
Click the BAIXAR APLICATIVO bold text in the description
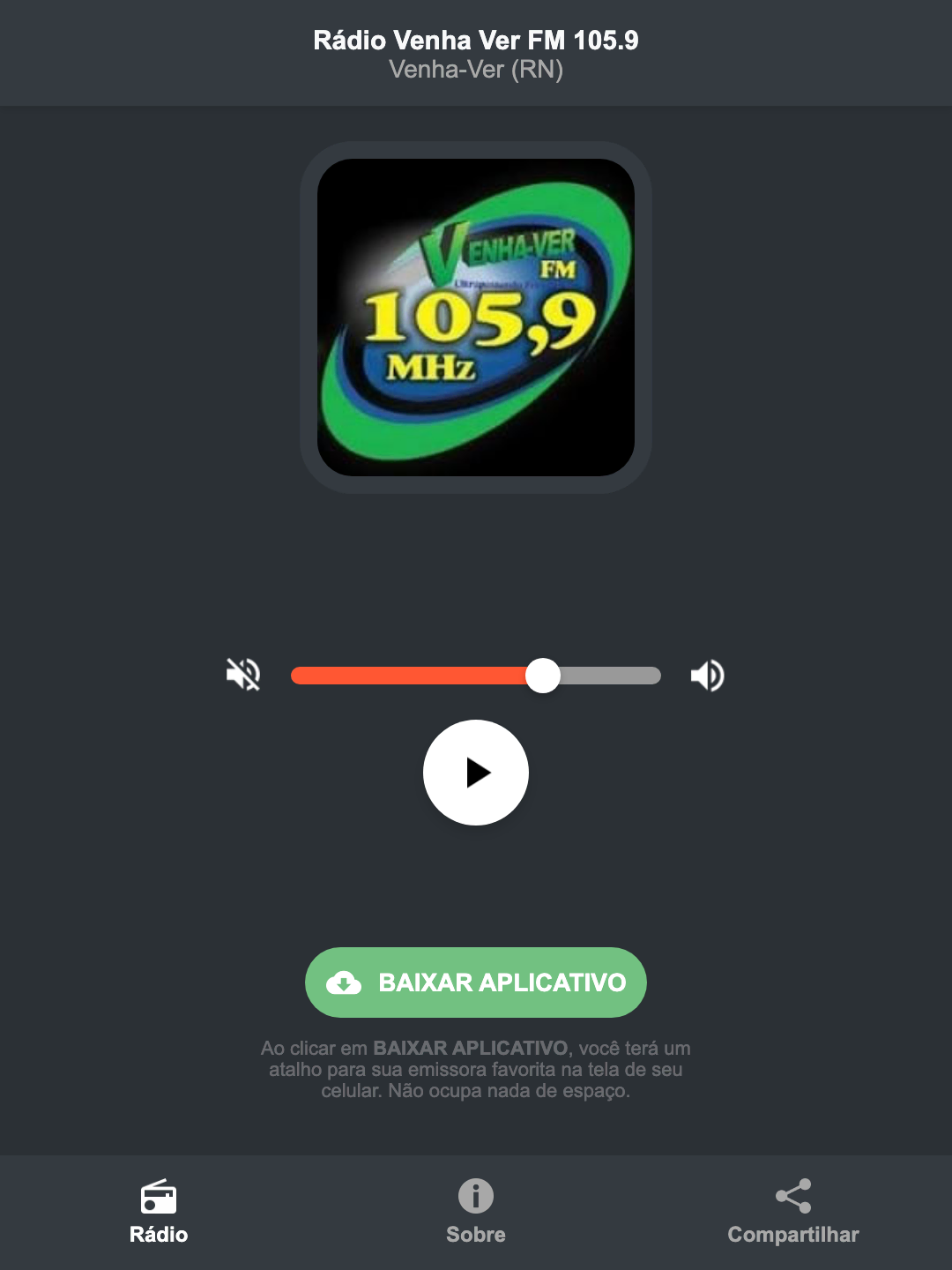[x=472, y=1049]
